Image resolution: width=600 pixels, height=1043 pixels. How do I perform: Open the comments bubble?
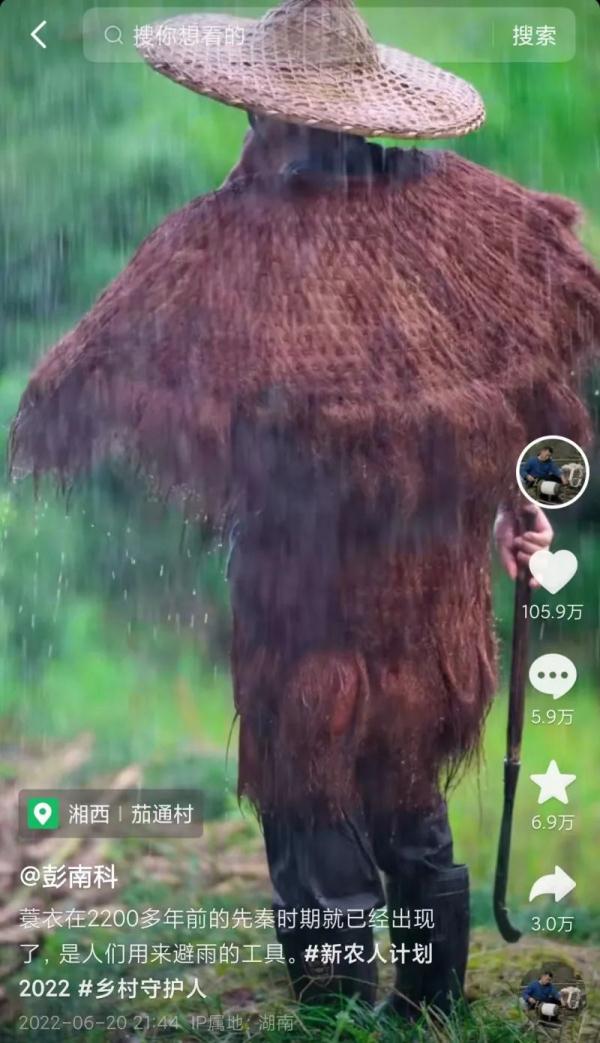click(552, 677)
